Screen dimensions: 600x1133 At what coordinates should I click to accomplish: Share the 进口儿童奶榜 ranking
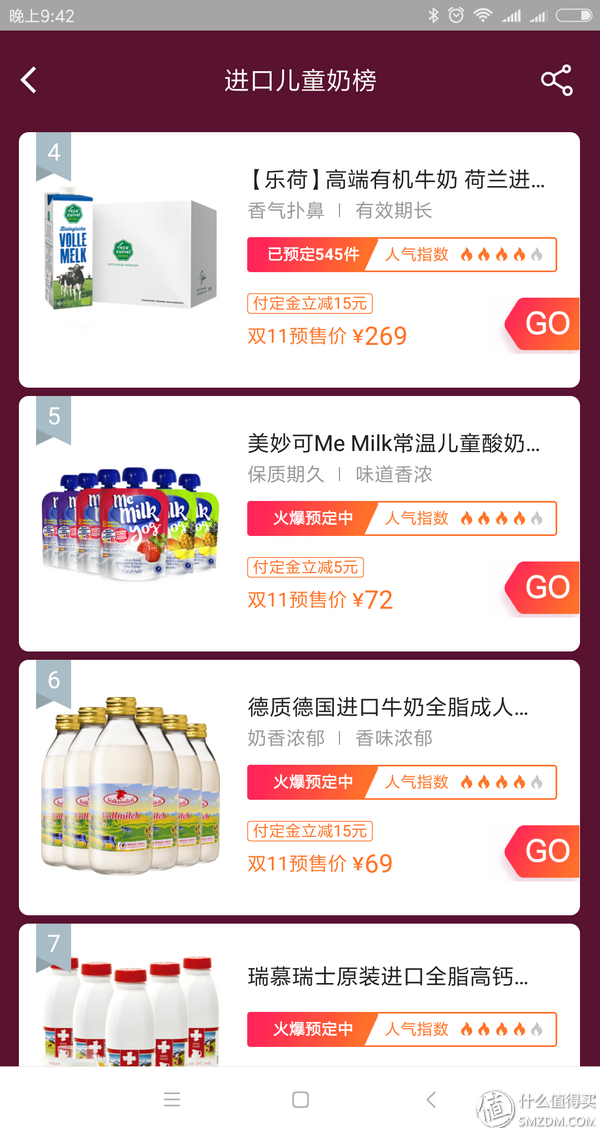click(556, 81)
